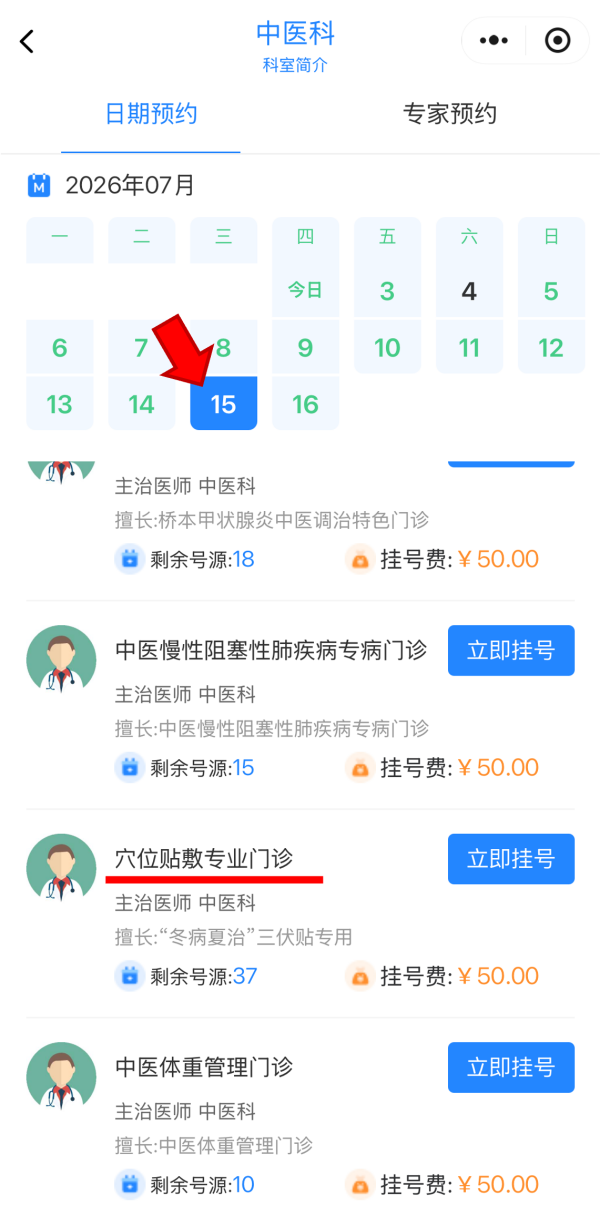Register for 中医慢性阻塞性肺疾病专病门诊 via 立即挂号

click(511, 651)
